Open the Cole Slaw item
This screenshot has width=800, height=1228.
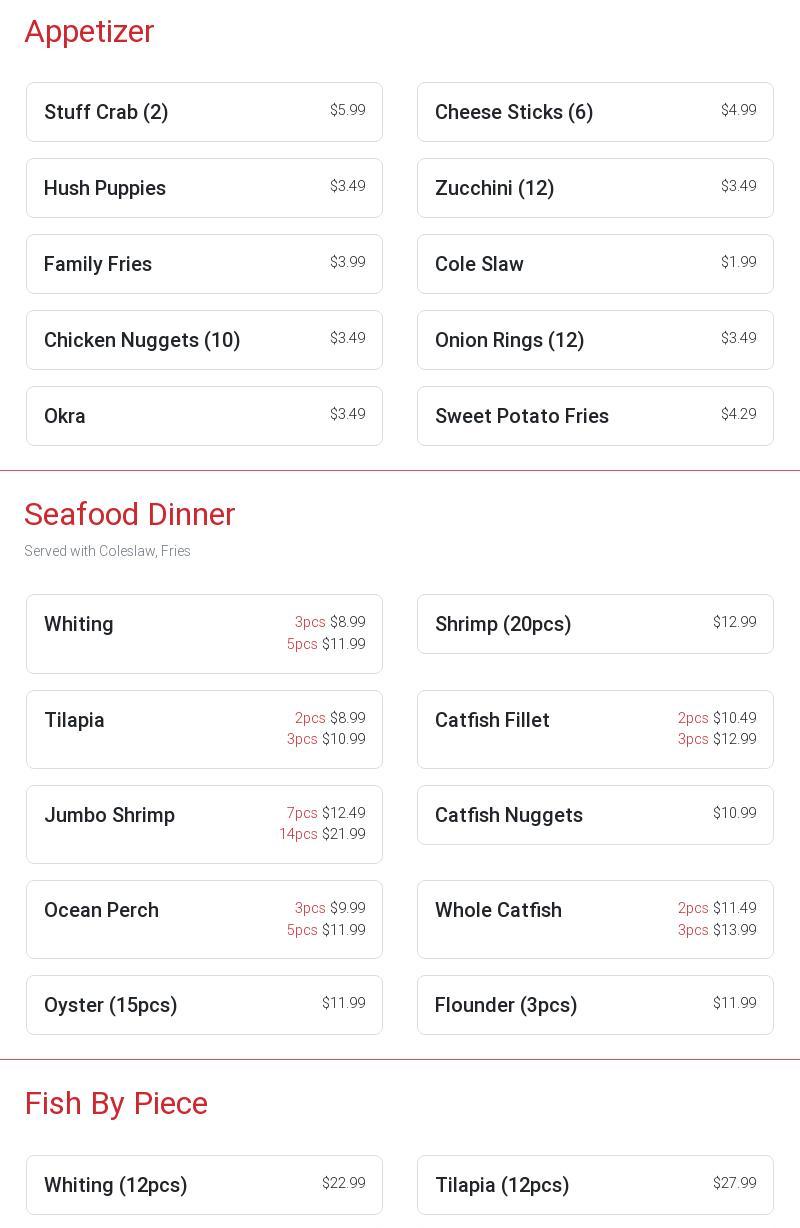[x=595, y=264]
